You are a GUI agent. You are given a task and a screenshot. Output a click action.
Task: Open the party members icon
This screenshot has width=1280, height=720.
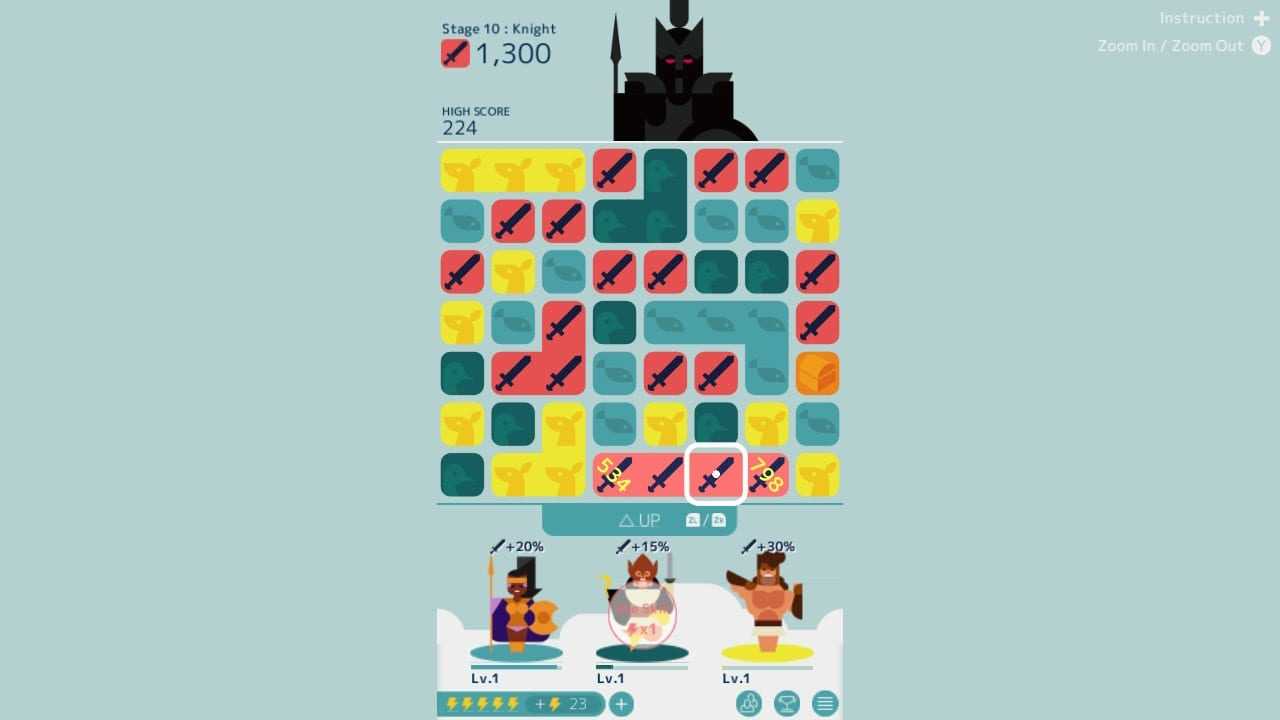[748, 704]
